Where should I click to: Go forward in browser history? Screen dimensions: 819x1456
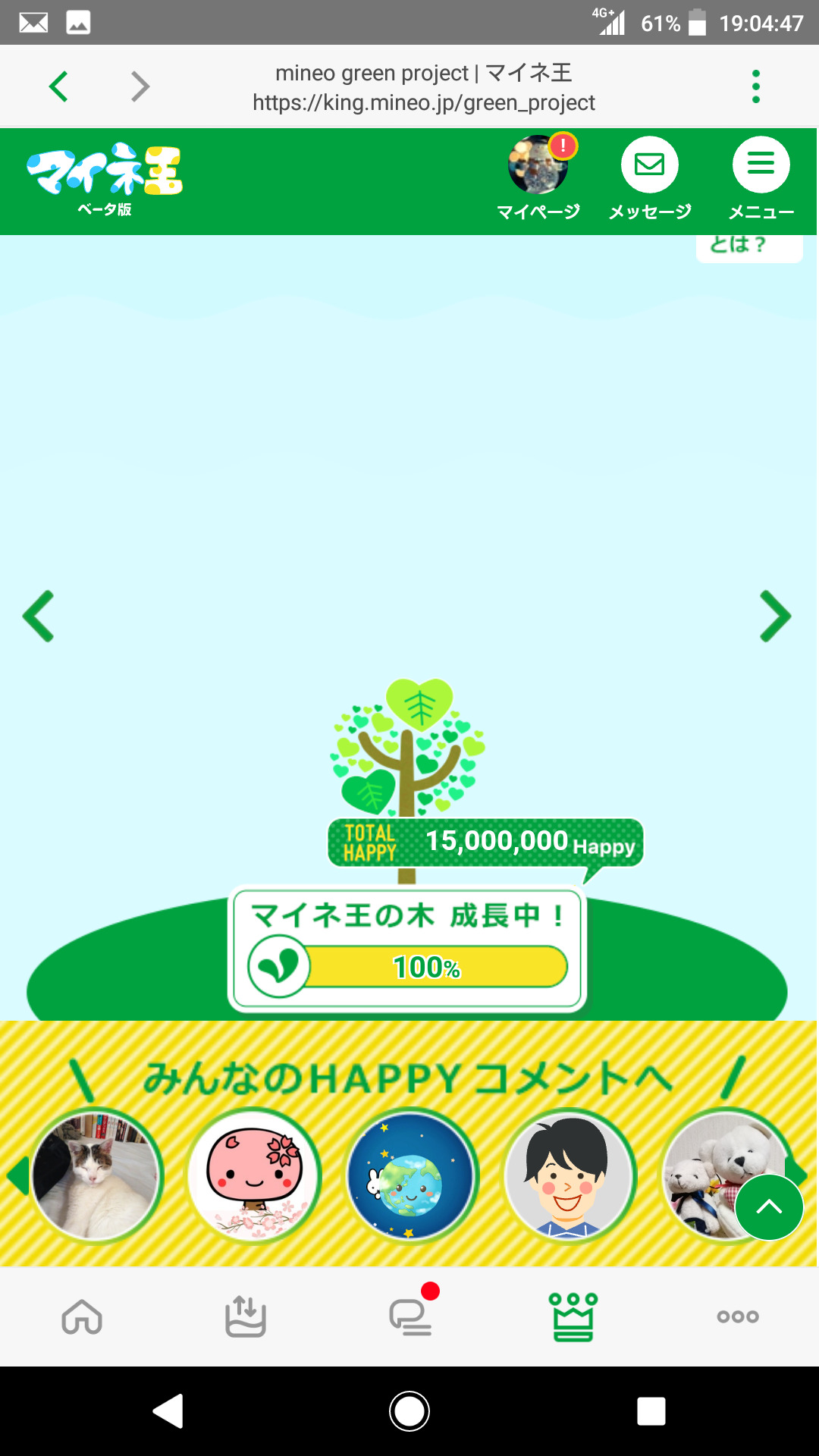(x=140, y=86)
